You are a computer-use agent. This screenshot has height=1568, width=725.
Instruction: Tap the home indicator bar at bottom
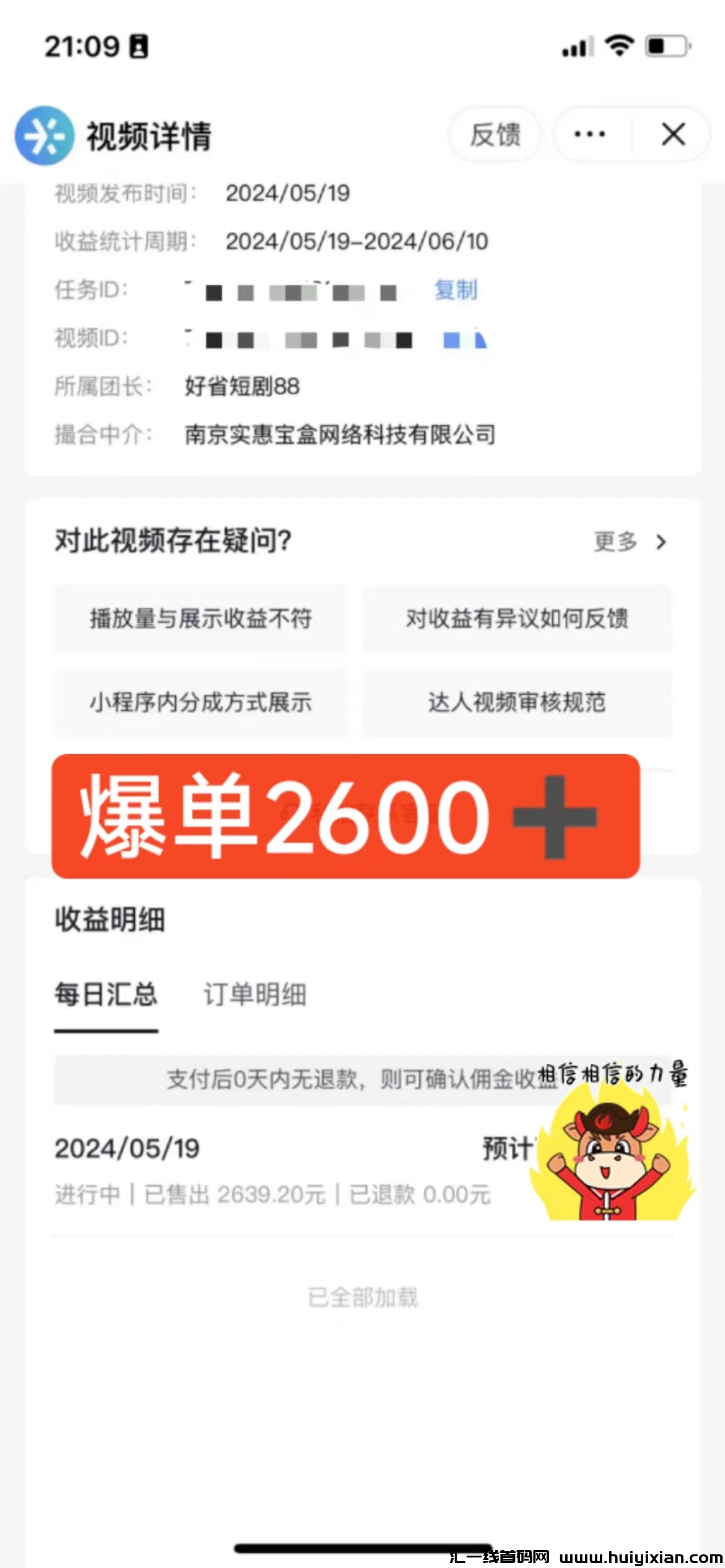click(362, 1549)
